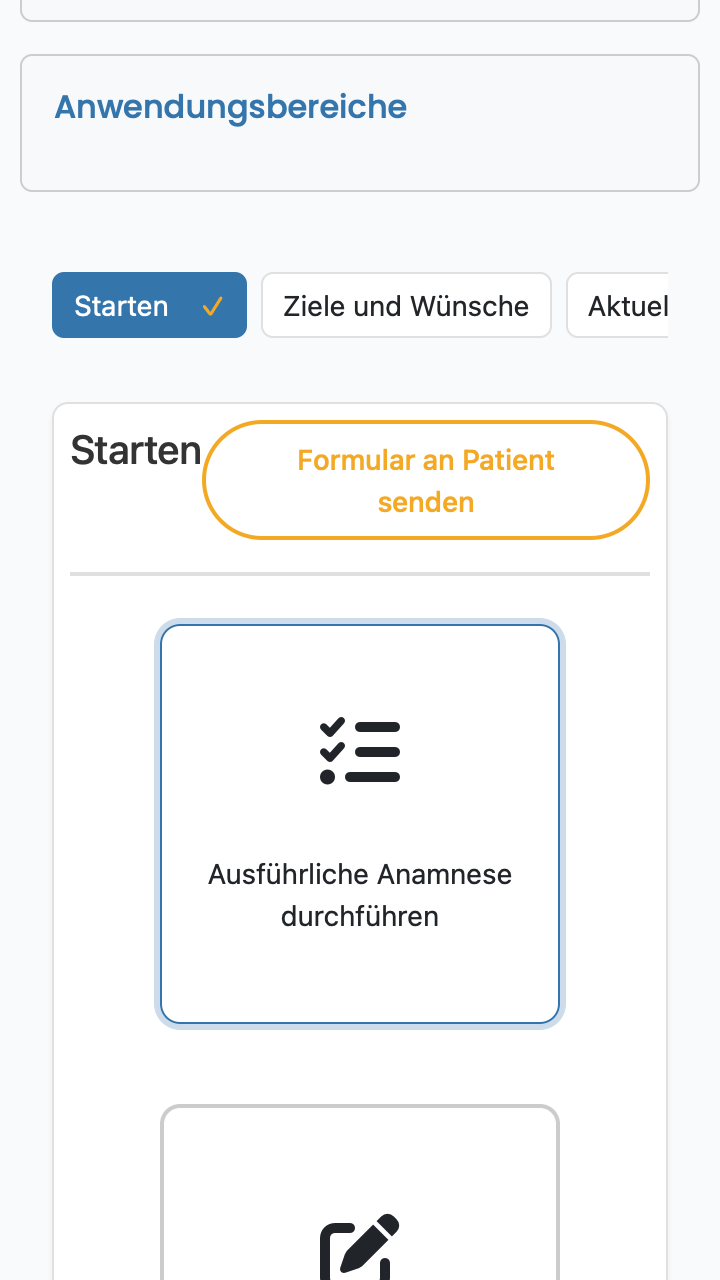Viewport: 720px width, 1280px height.
Task: Open the card with the edit pencil icon
Action: pyautogui.click(x=360, y=1192)
